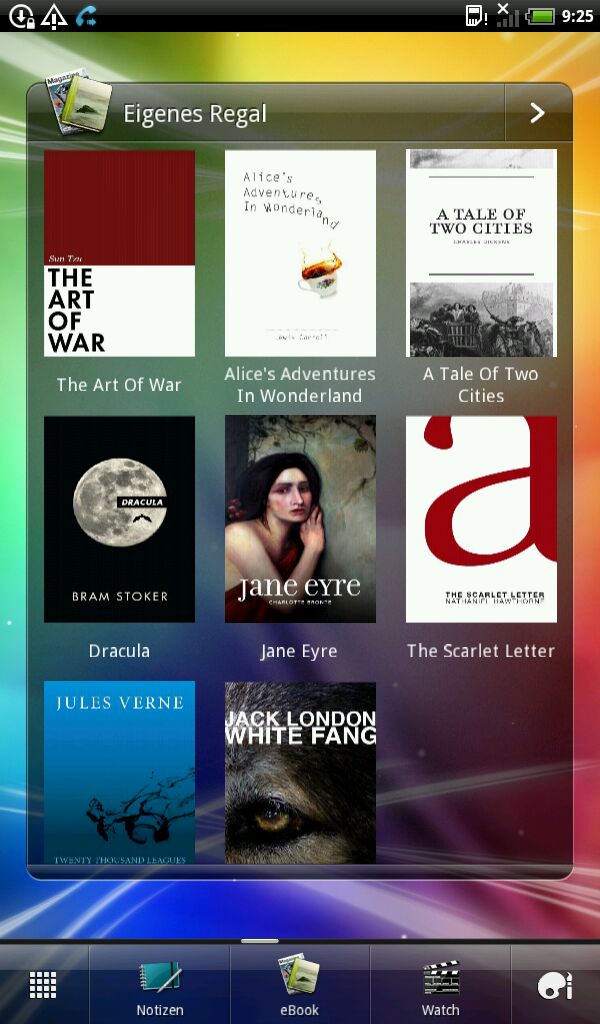The image size is (600, 1024).
Task: Launch the Notizen app
Action: click(x=160, y=986)
